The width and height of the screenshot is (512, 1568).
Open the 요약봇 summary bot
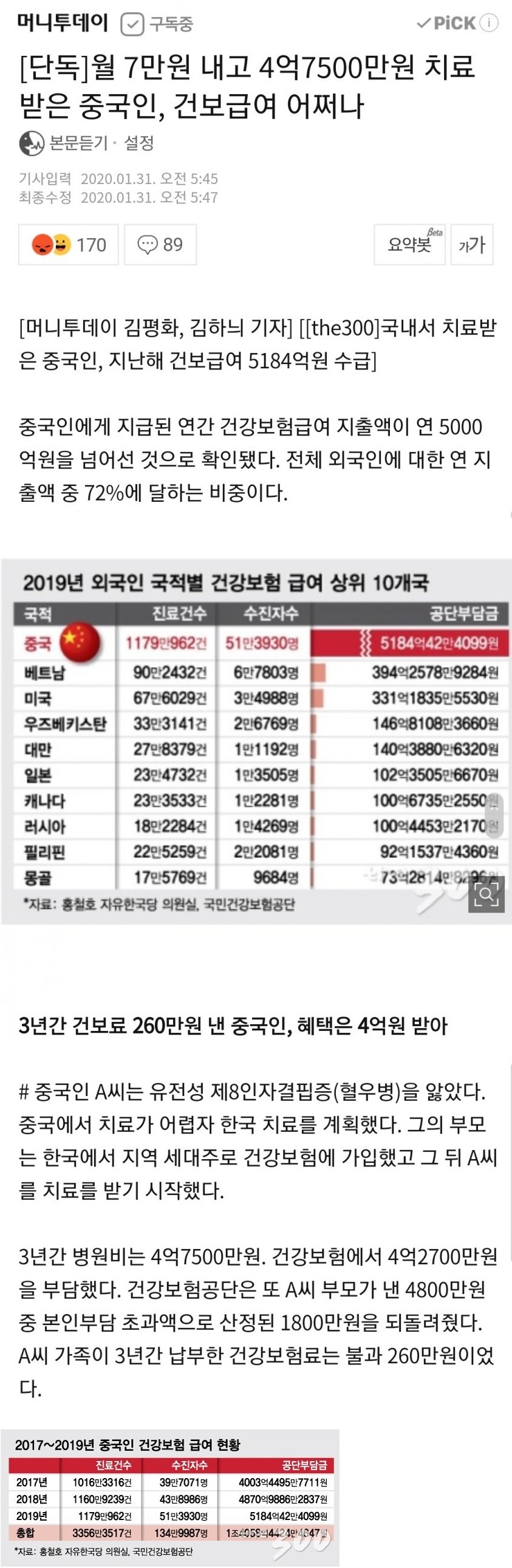coord(409,245)
